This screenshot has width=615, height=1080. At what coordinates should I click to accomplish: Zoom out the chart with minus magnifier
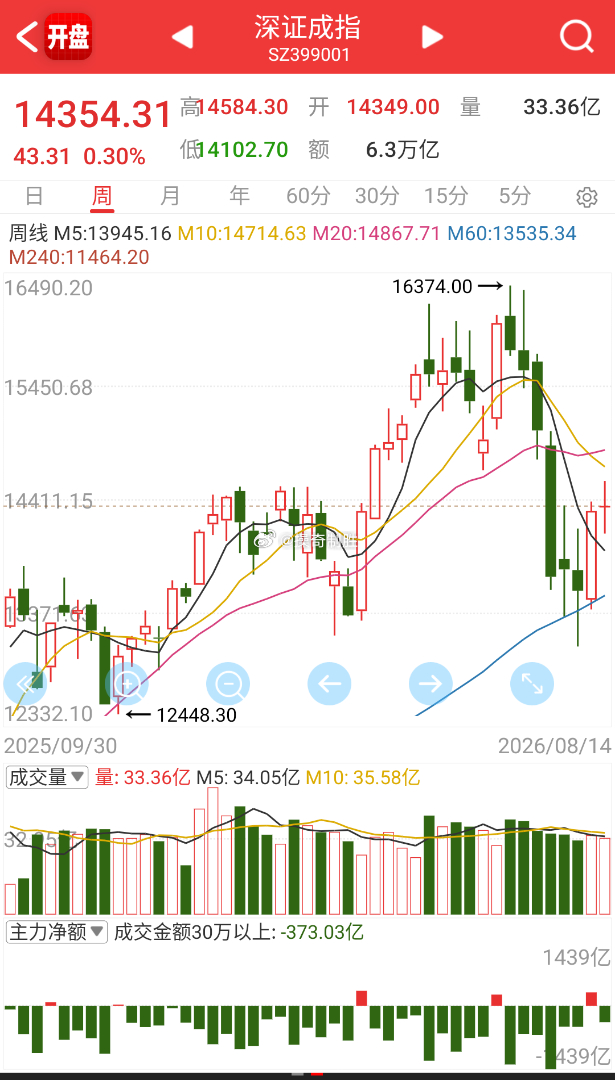click(x=228, y=684)
